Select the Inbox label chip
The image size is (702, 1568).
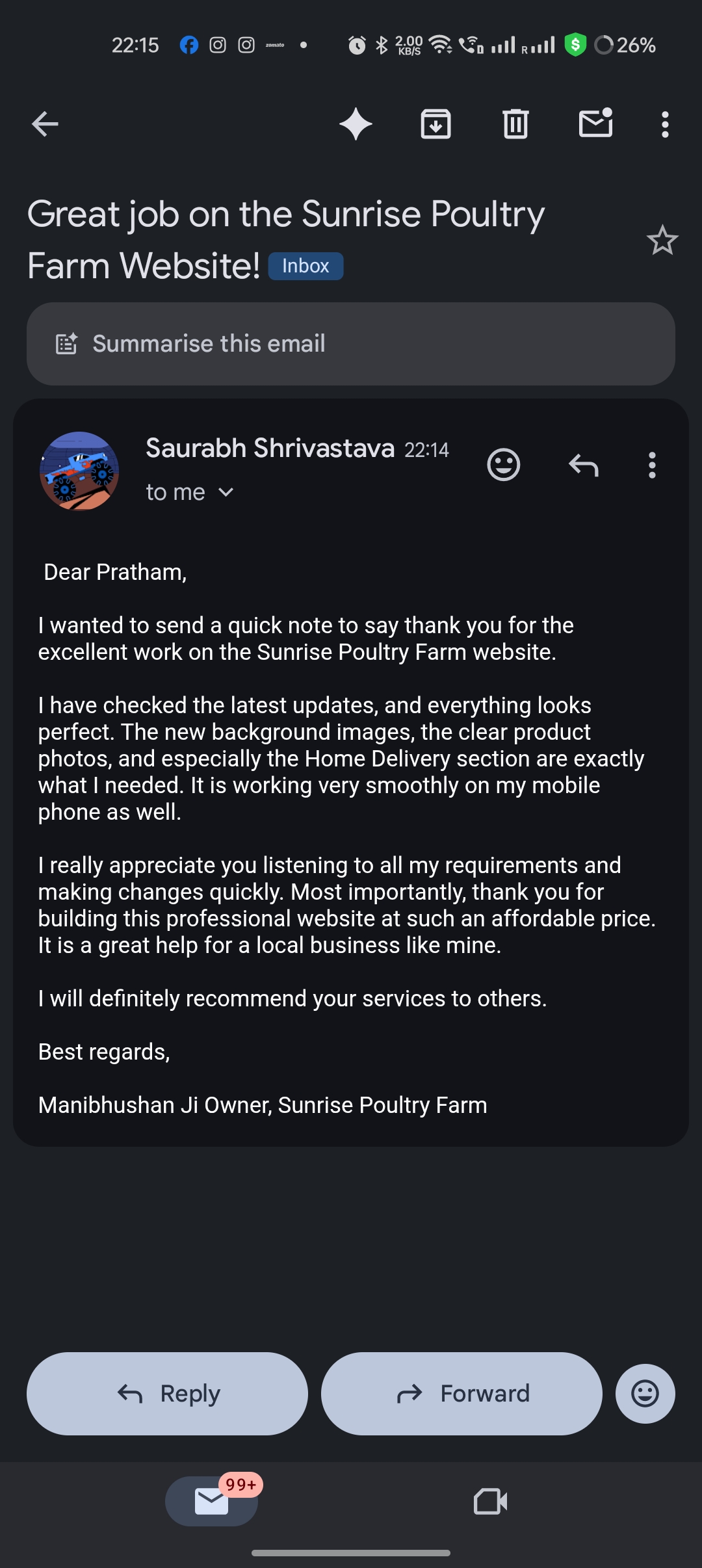coord(305,265)
